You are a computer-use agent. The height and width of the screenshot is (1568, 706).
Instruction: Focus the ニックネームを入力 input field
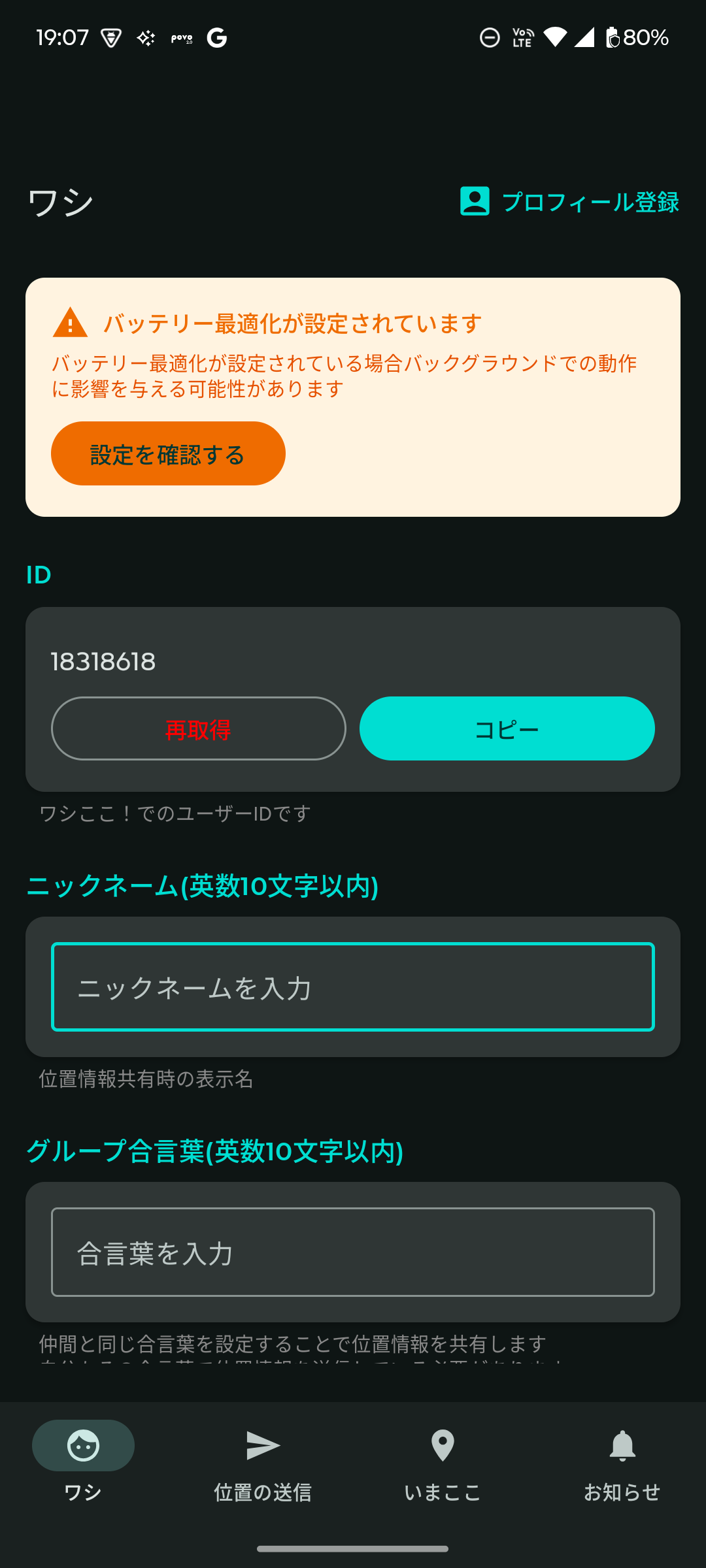(353, 987)
